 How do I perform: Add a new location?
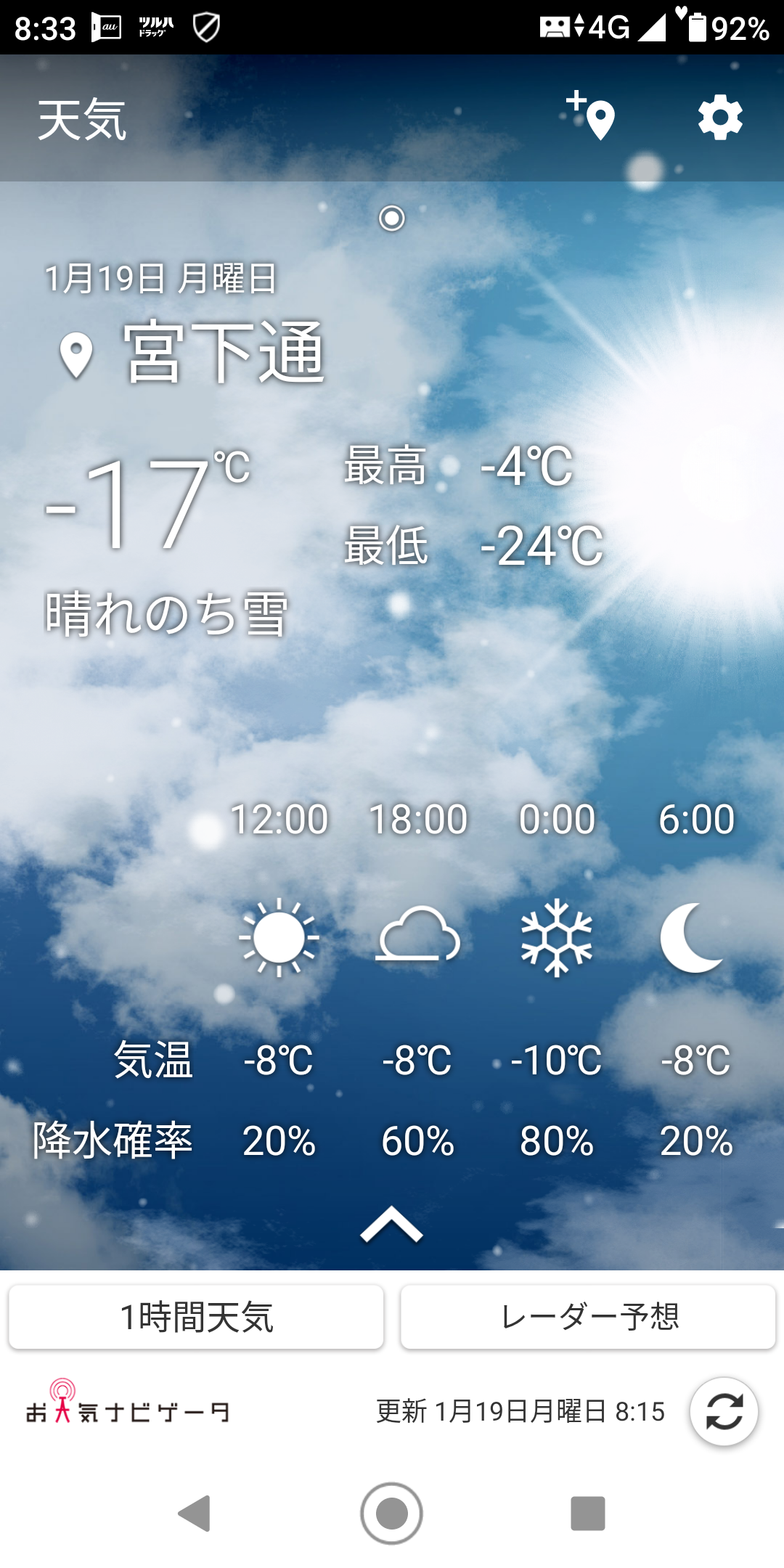tap(592, 117)
